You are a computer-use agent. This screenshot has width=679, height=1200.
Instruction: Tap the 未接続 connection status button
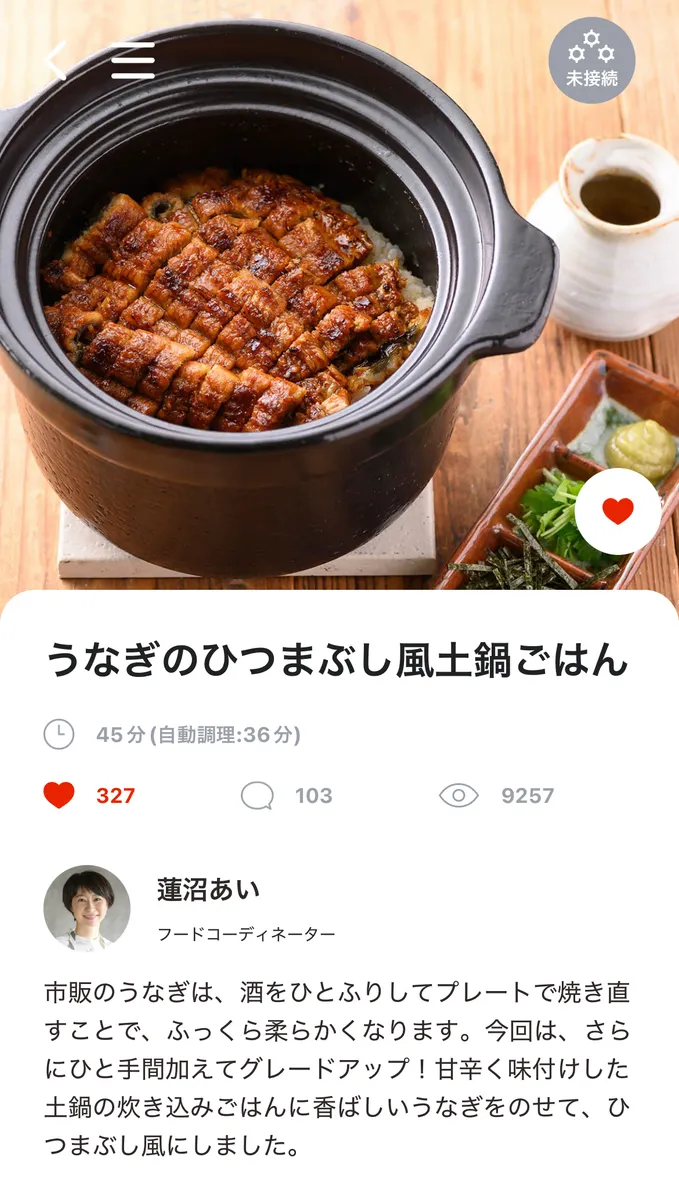click(x=591, y=60)
